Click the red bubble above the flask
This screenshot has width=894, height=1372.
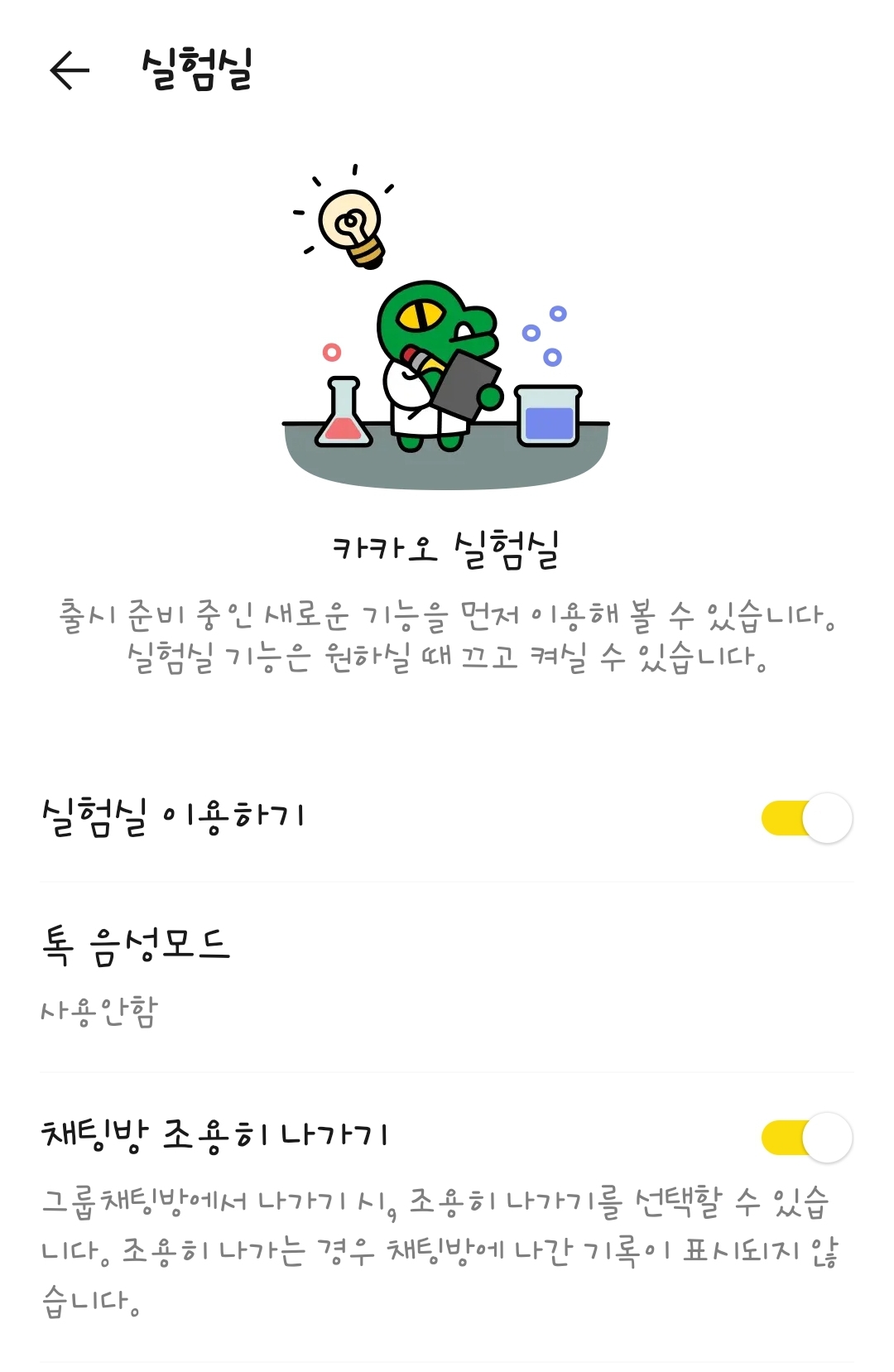(x=333, y=351)
